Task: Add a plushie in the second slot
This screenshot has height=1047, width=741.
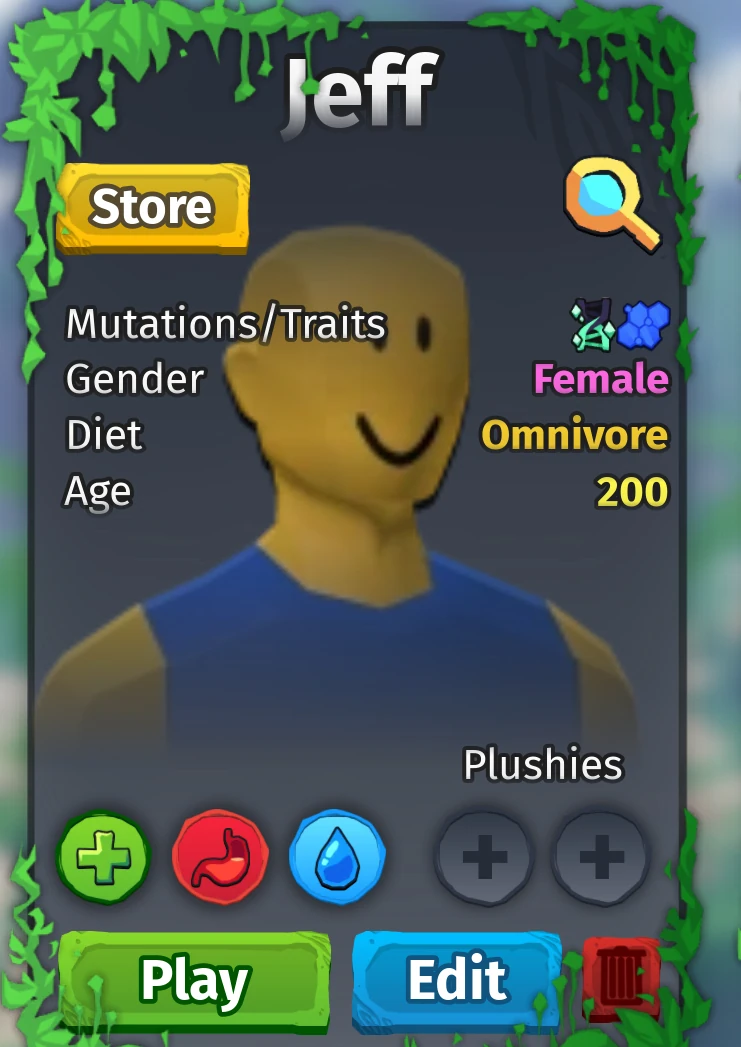Action: coord(602,857)
